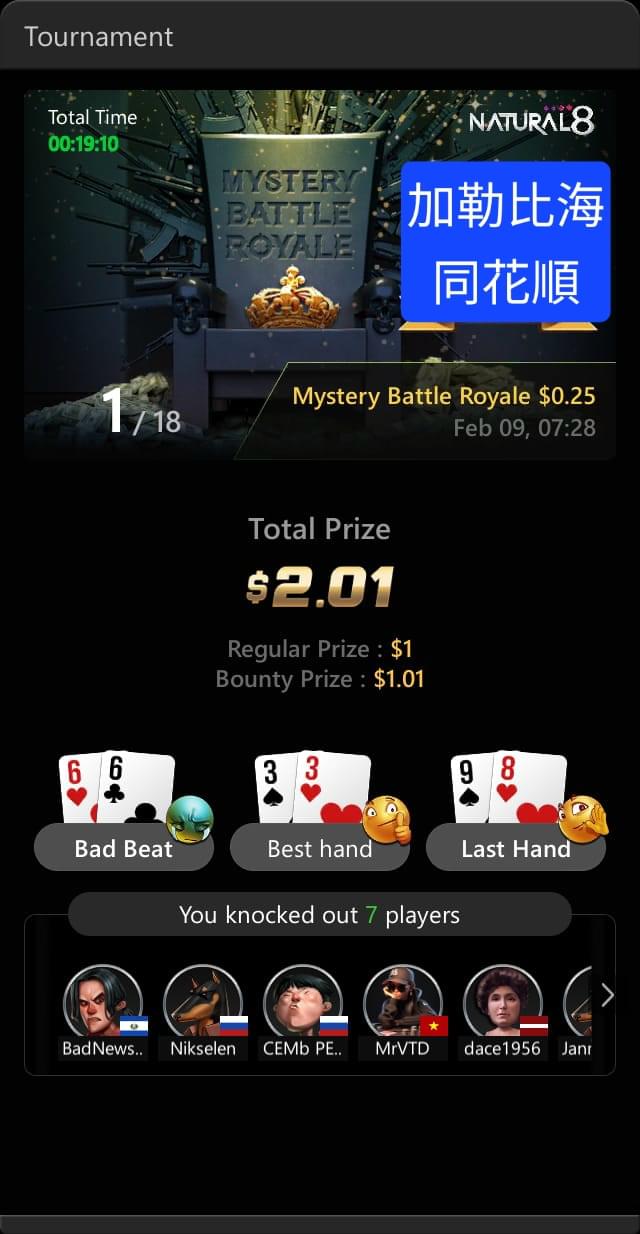Screen dimensions: 640x1234
Task: Open Nikselen player avatar
Action: click(x=203, y=1003)
